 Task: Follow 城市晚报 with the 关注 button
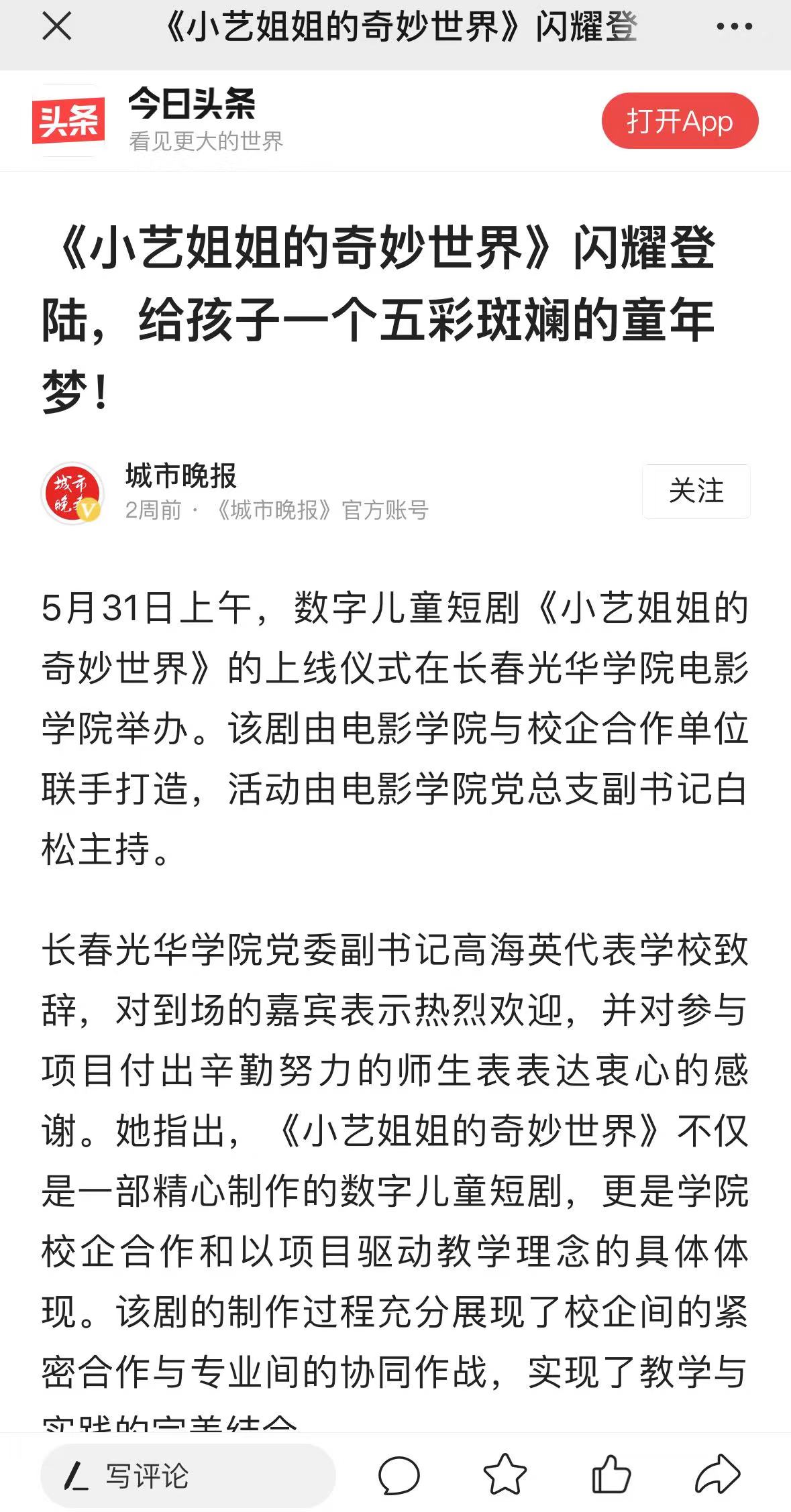coord(696,491)
